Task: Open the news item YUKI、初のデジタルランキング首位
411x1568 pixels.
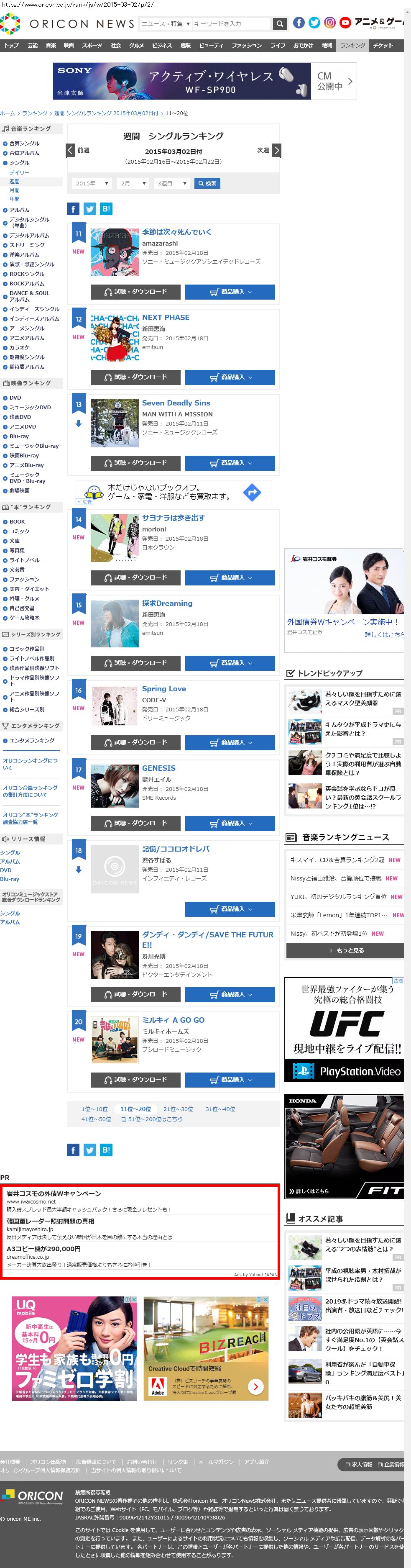Action: pyautogui.click(x=338, y=897)
